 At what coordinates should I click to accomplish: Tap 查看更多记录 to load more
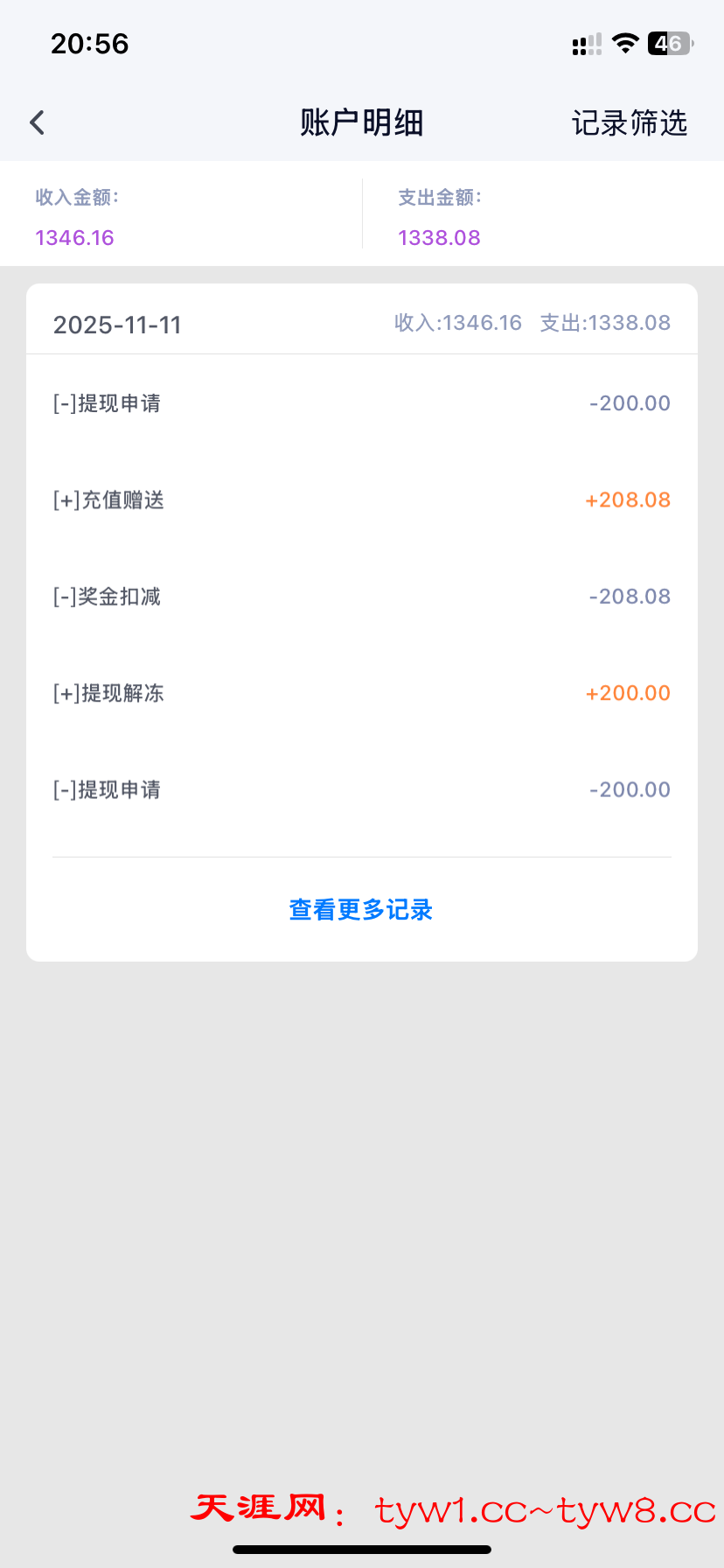[x=361, y=910]
